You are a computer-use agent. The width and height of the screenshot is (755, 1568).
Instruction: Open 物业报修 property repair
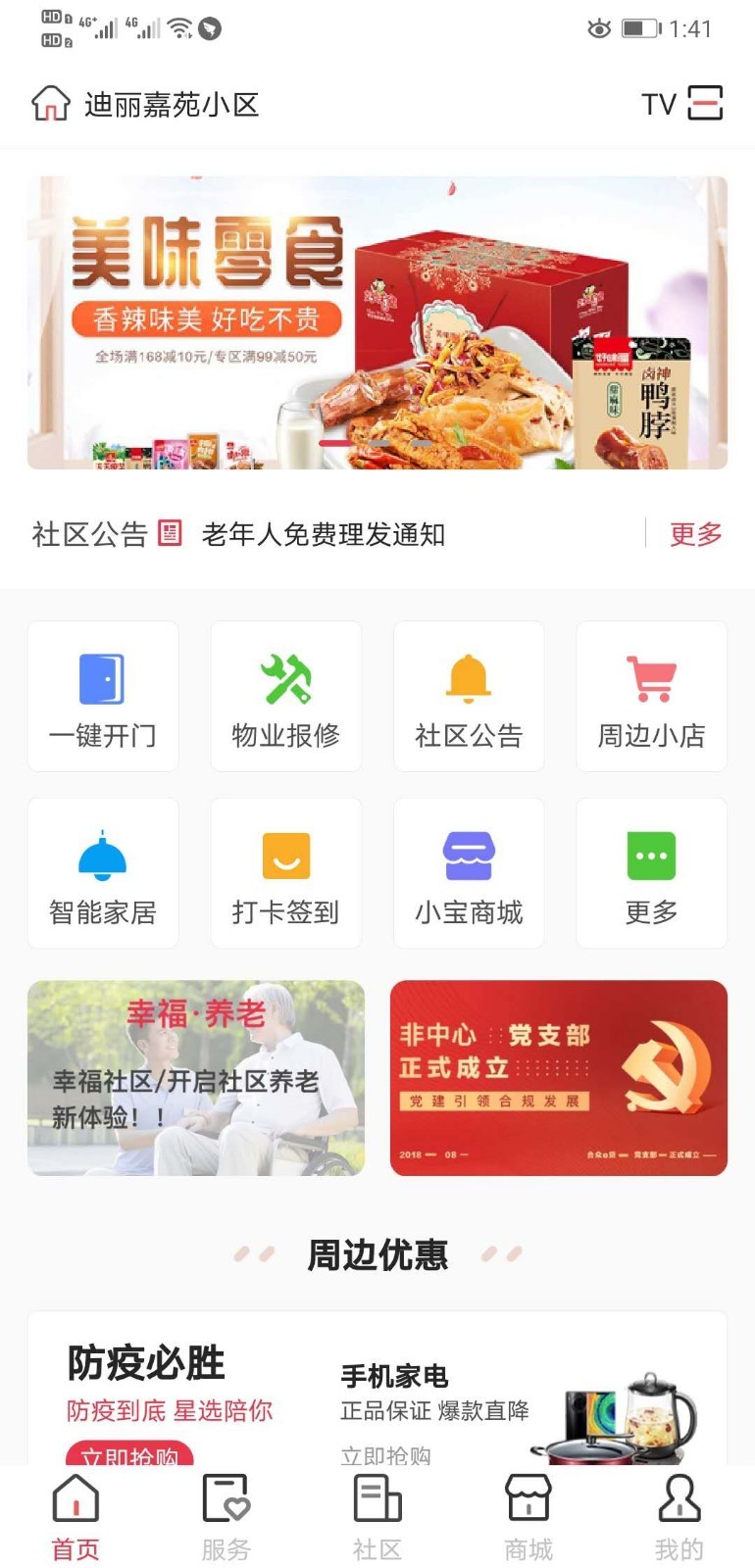(285, 696)
